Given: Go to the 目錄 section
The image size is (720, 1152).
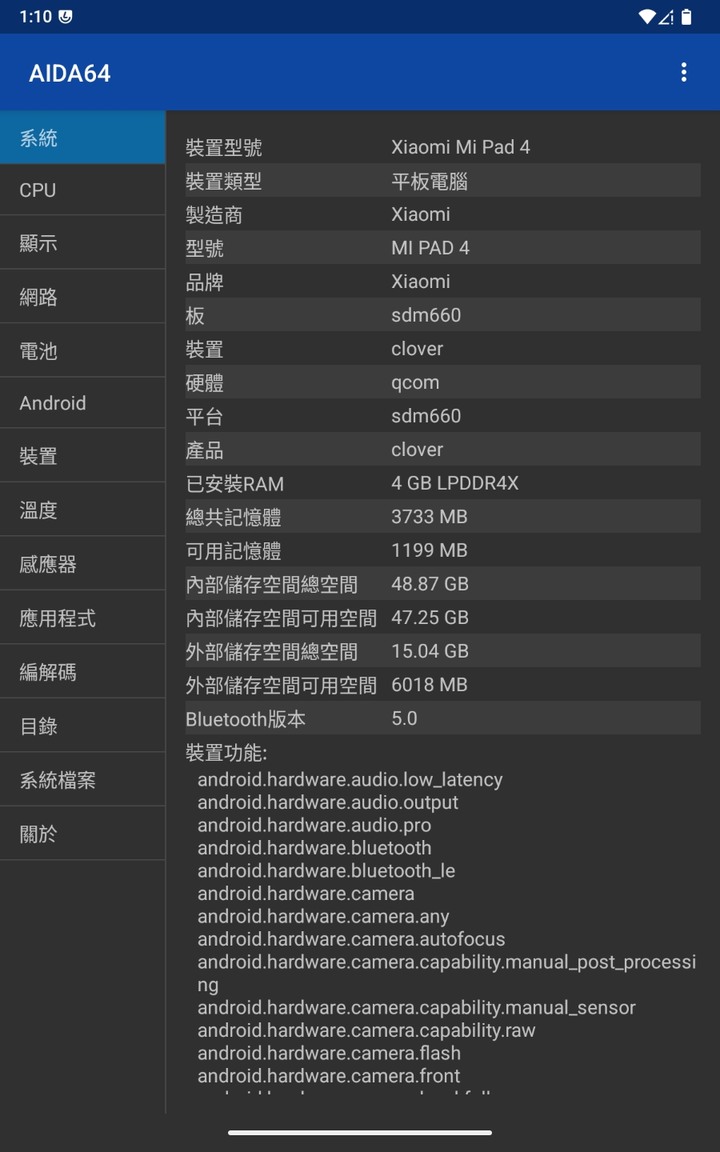Looking at the screenshot, I should pos(82,726).
